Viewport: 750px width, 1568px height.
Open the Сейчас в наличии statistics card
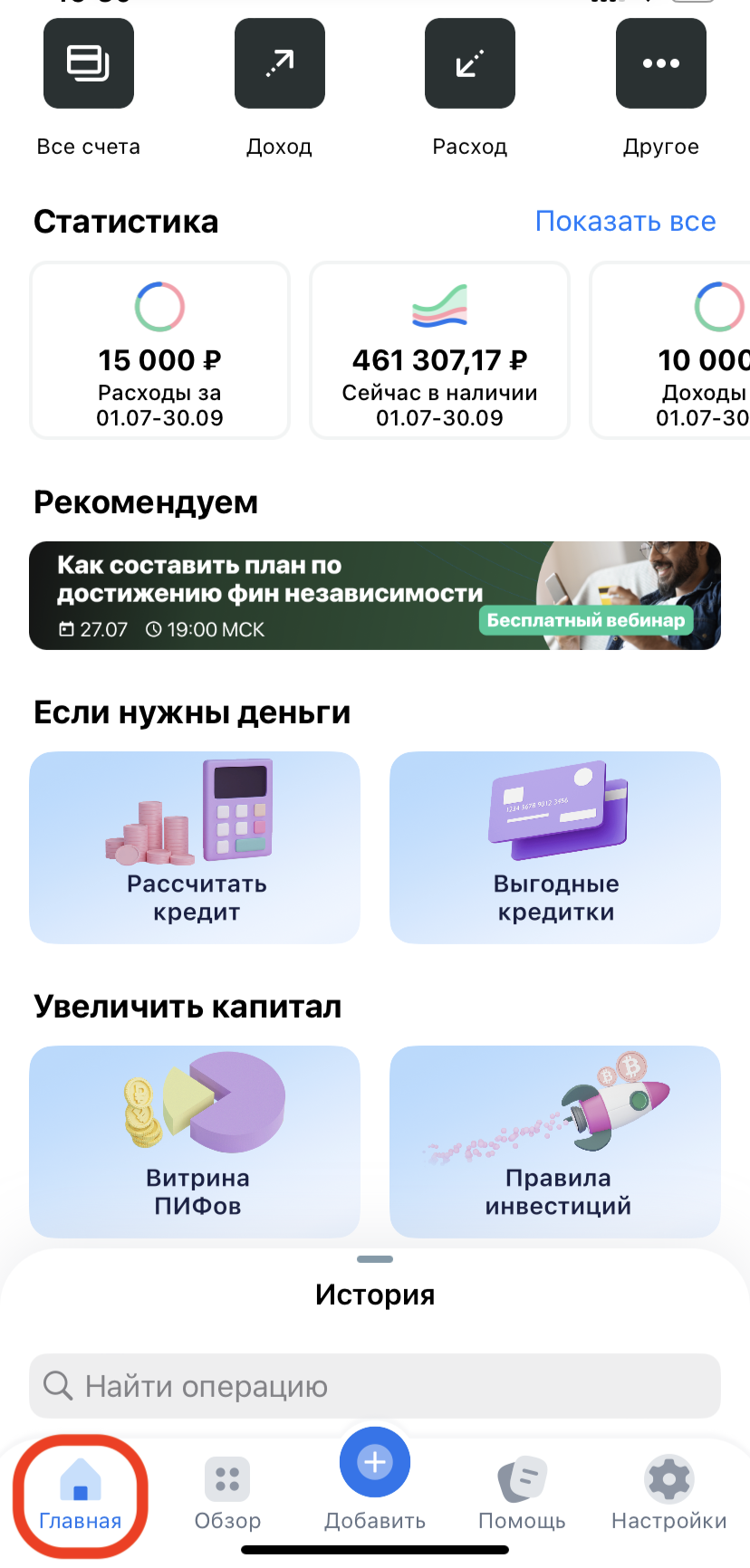[439, 350]
